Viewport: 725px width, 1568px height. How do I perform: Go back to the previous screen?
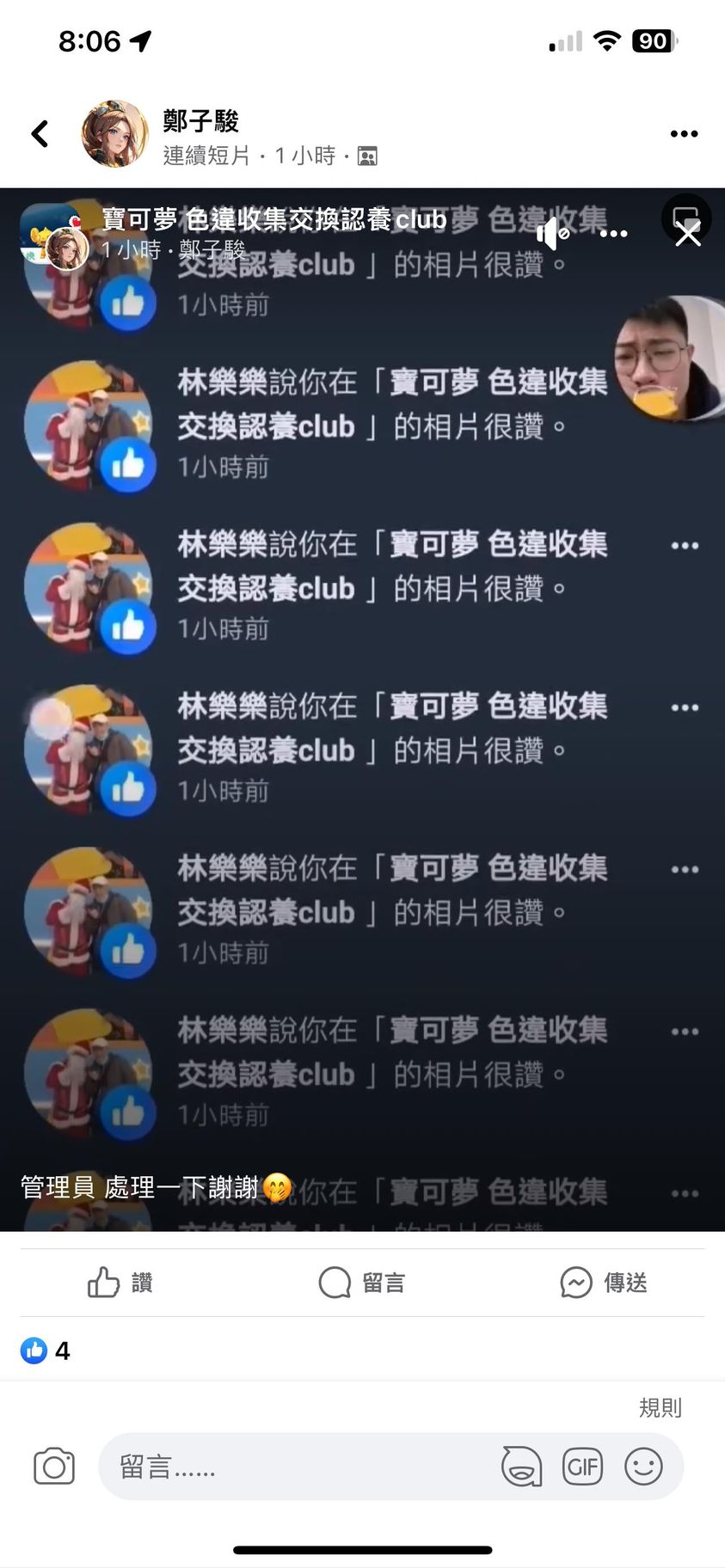pyautogui.click(x=40, y=134)
